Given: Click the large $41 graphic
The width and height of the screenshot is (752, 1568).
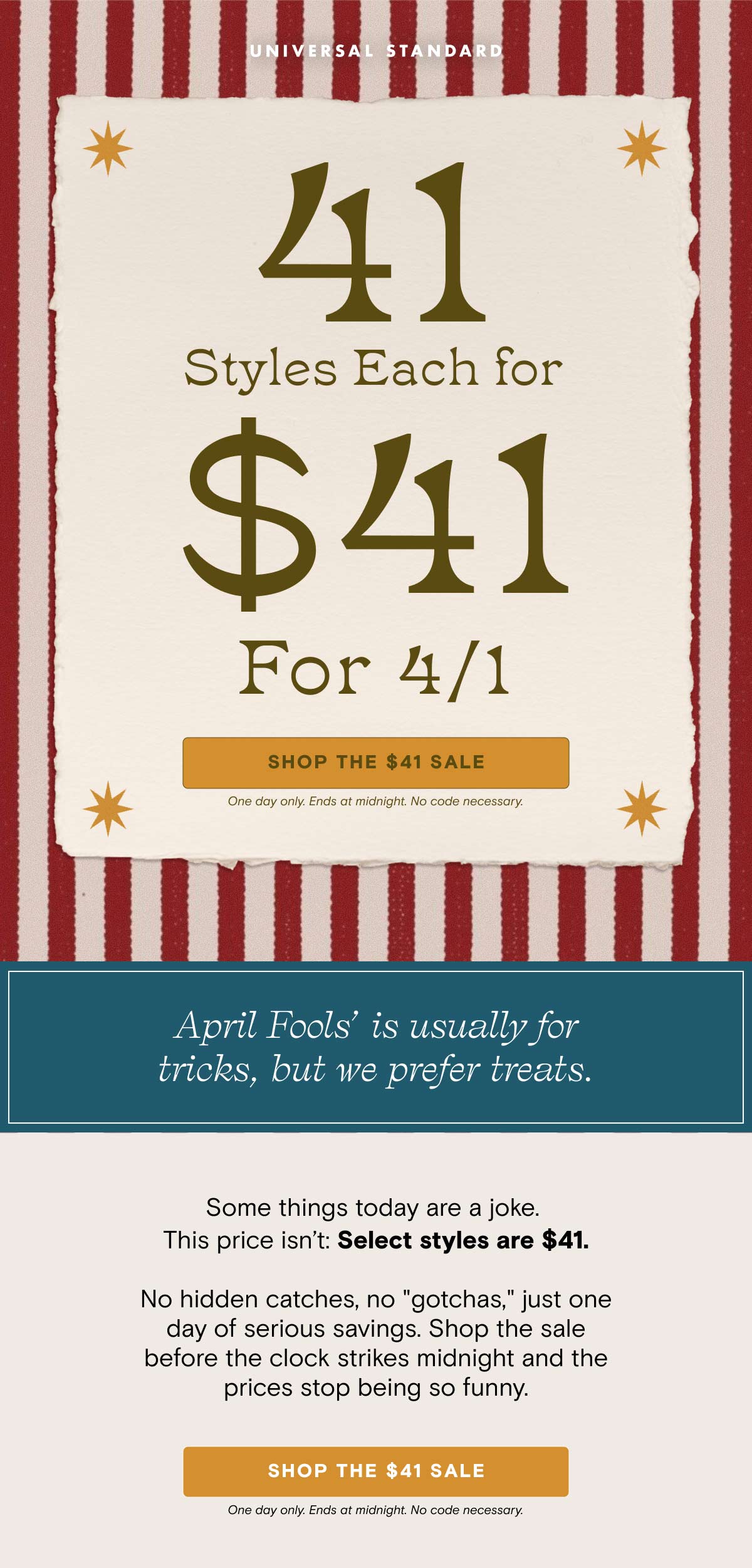Looking at the screenshot, I should 376,520.
